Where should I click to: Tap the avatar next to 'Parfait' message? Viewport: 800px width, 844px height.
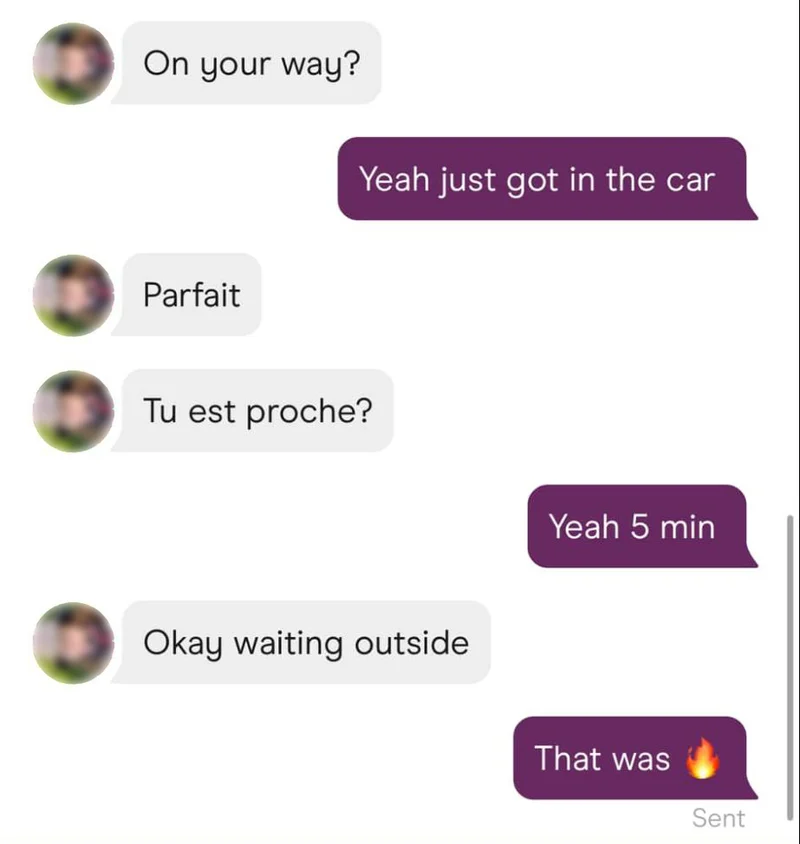pos(73,295)
